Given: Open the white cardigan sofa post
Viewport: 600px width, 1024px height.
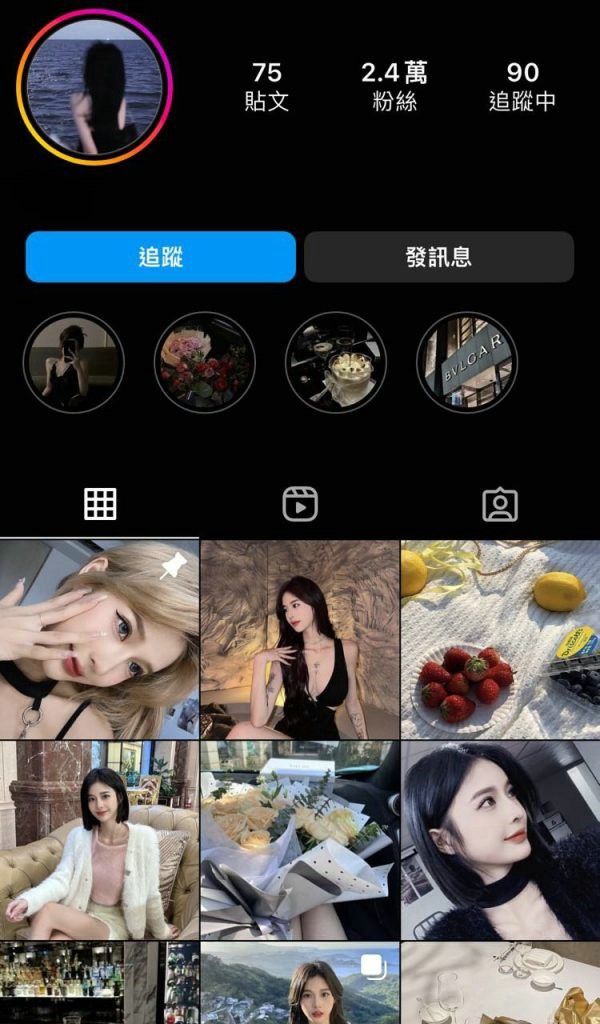Looking at the screenshot, I should pyautogui.click(x=99, y=840).
